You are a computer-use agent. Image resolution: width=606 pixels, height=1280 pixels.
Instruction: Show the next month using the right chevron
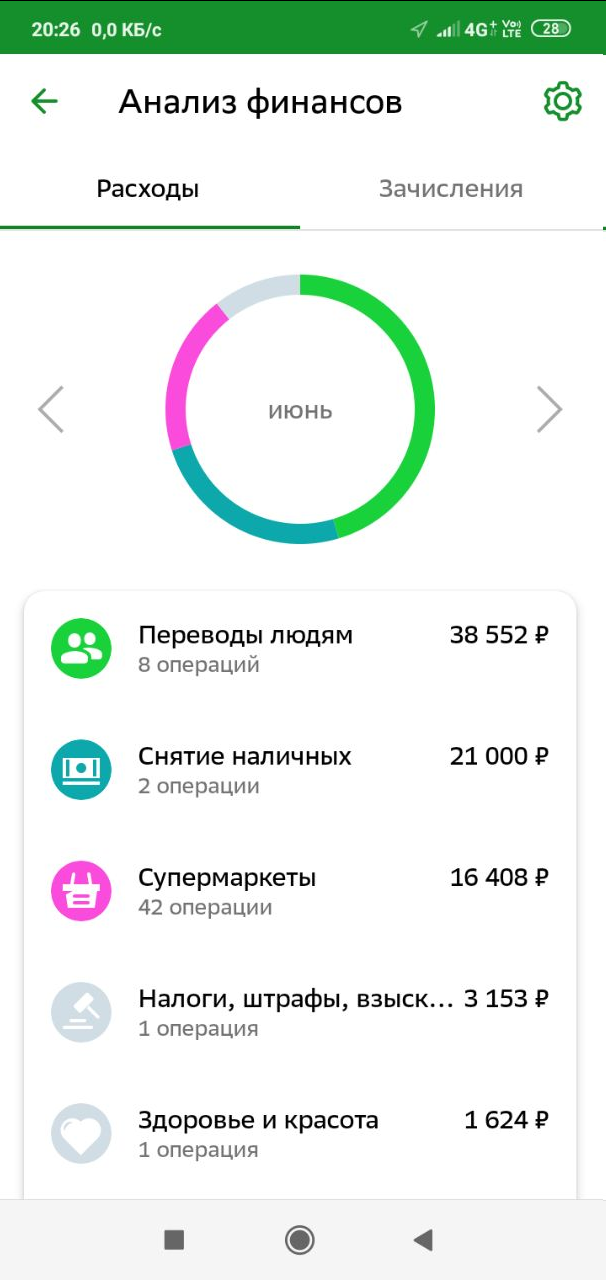tap(549, 409)
